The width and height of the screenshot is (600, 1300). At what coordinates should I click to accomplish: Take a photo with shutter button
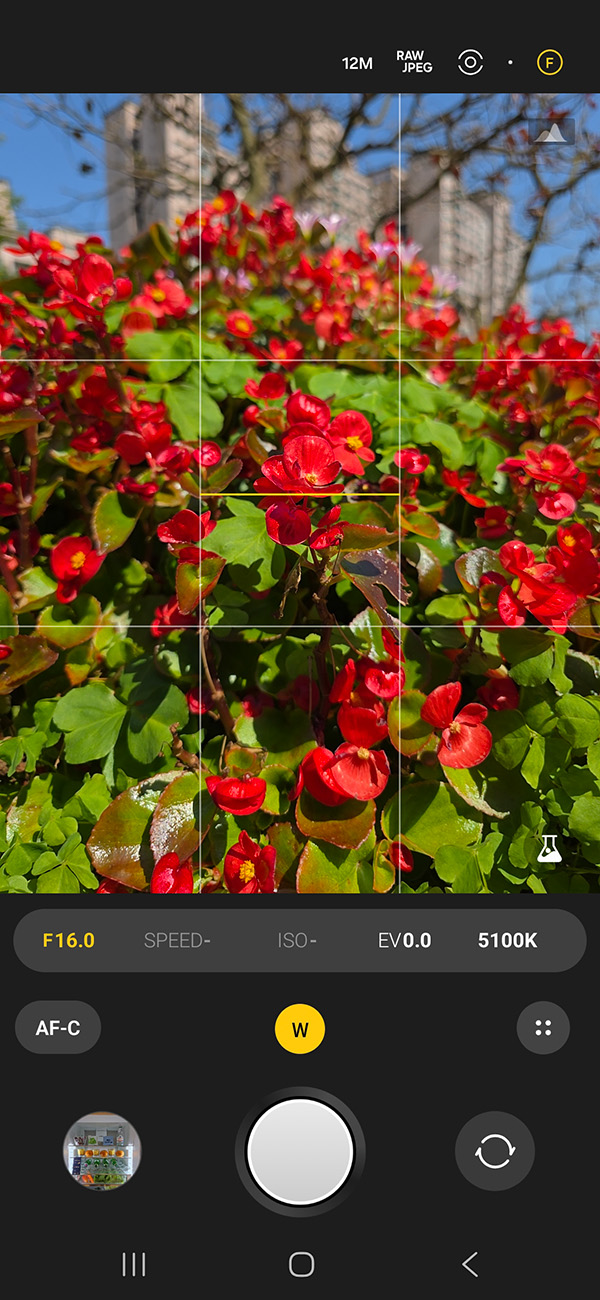300,1151
